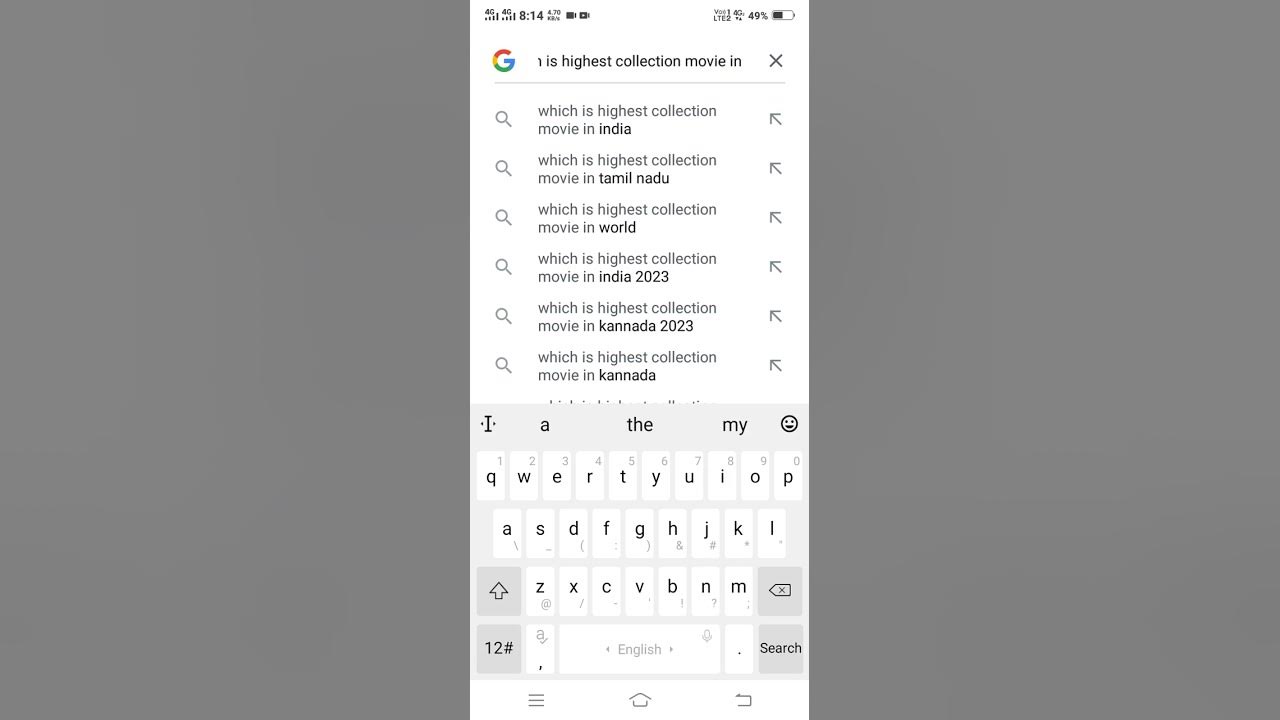
Task: Tap the voice input microphone on spacebar
Action: 707,636
